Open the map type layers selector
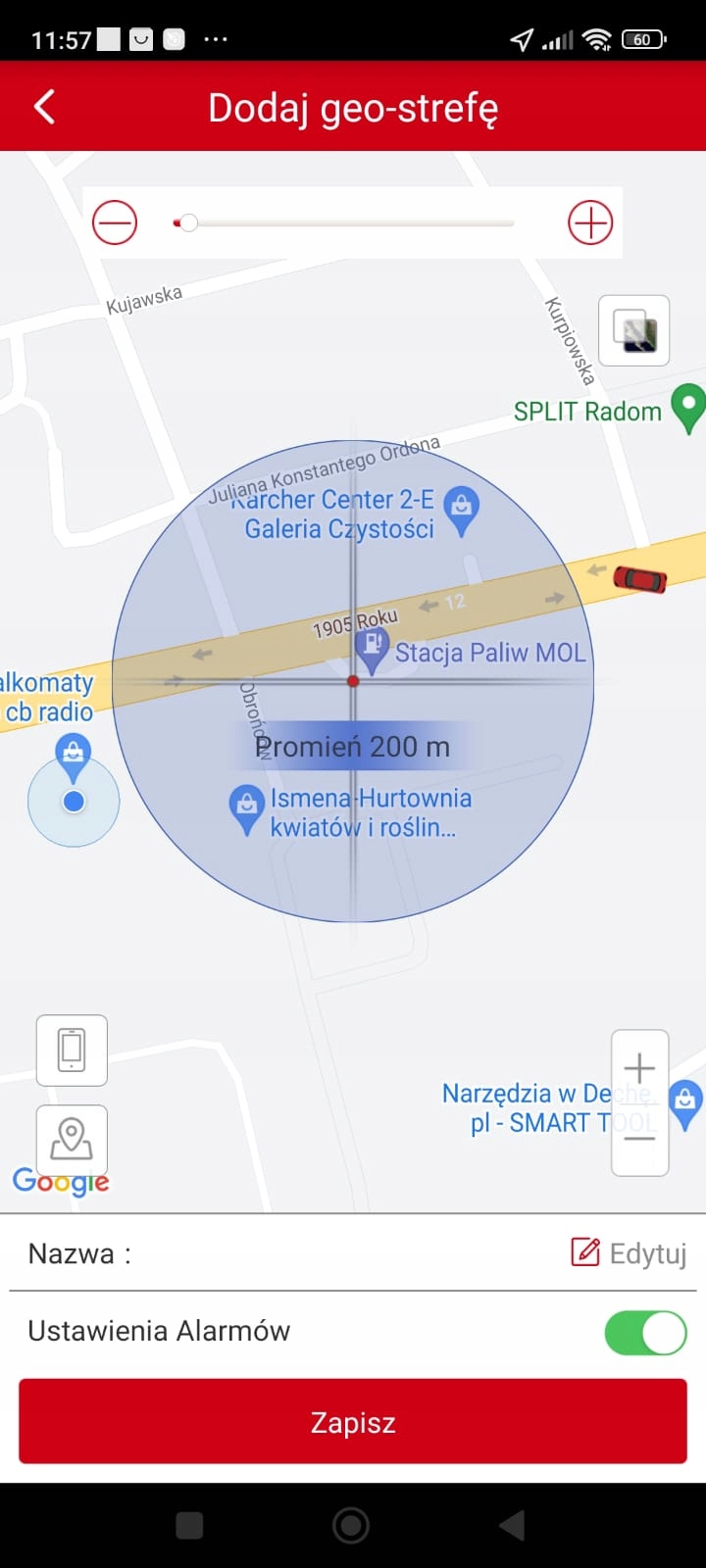 pyautogui.click(x=633, y=330)
